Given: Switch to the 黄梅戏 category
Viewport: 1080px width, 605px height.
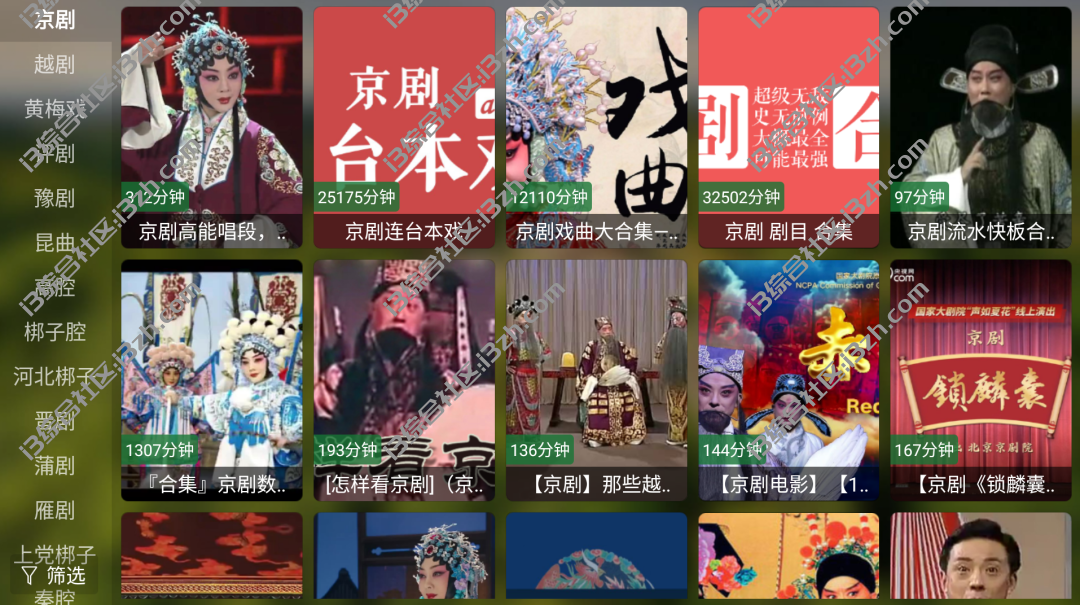Looking at the screenshot, I should (x=54, y=108).
